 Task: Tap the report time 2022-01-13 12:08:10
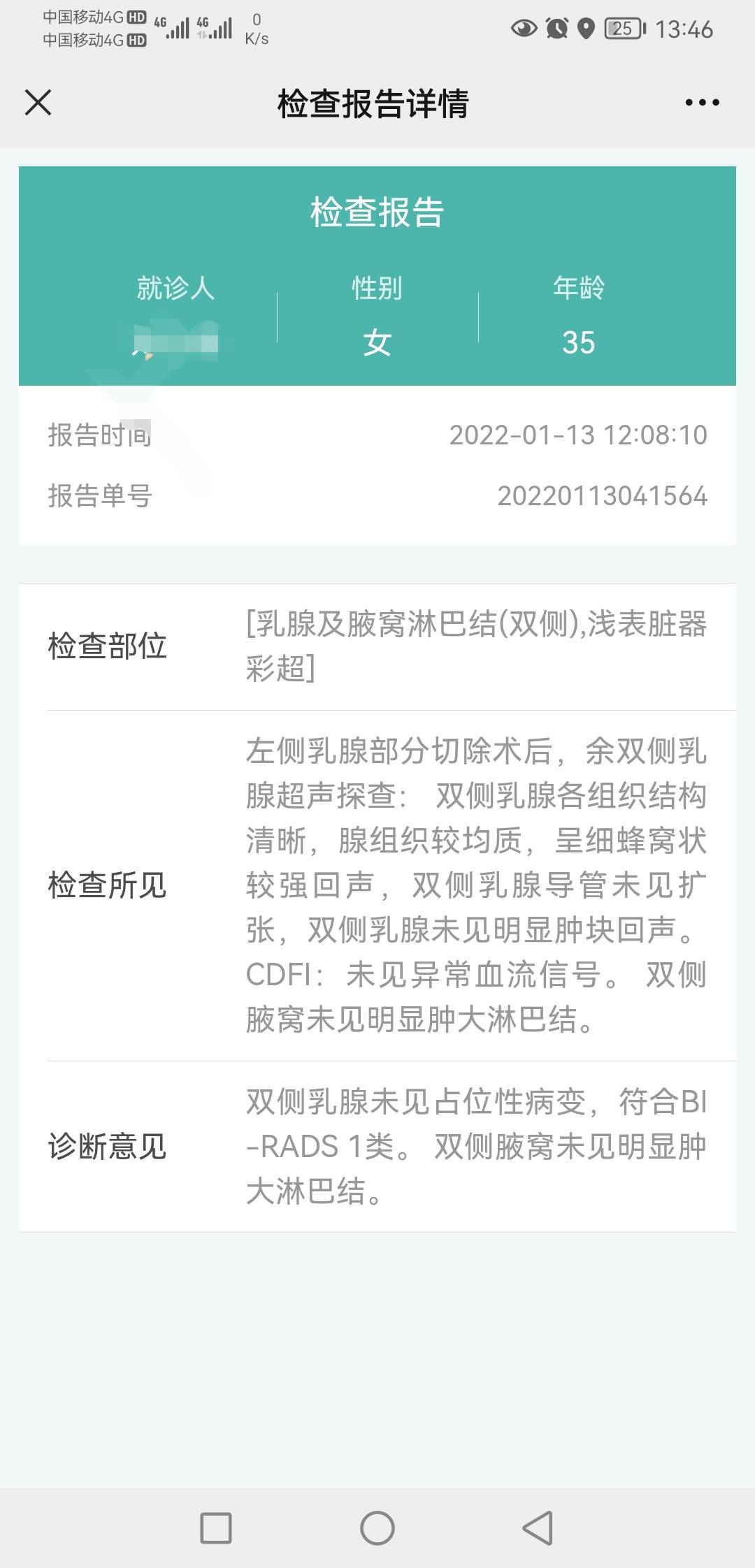tap(577, 435)
